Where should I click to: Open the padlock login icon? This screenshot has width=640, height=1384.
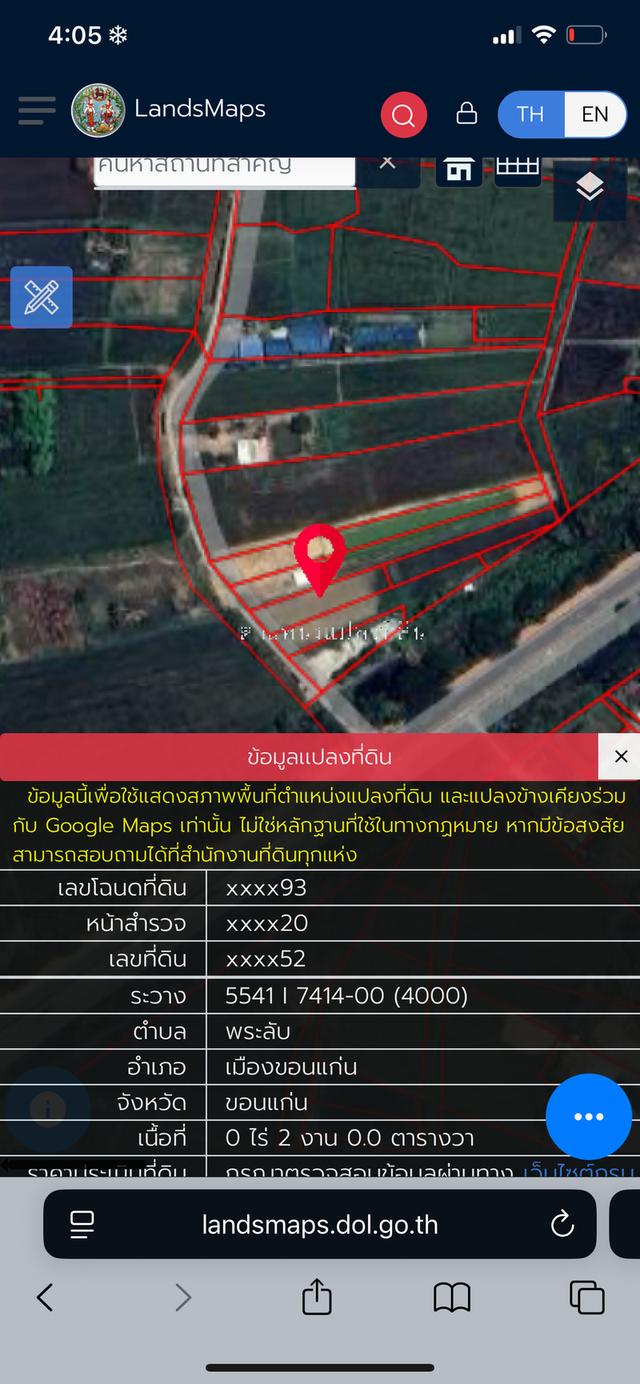(466, 113)
